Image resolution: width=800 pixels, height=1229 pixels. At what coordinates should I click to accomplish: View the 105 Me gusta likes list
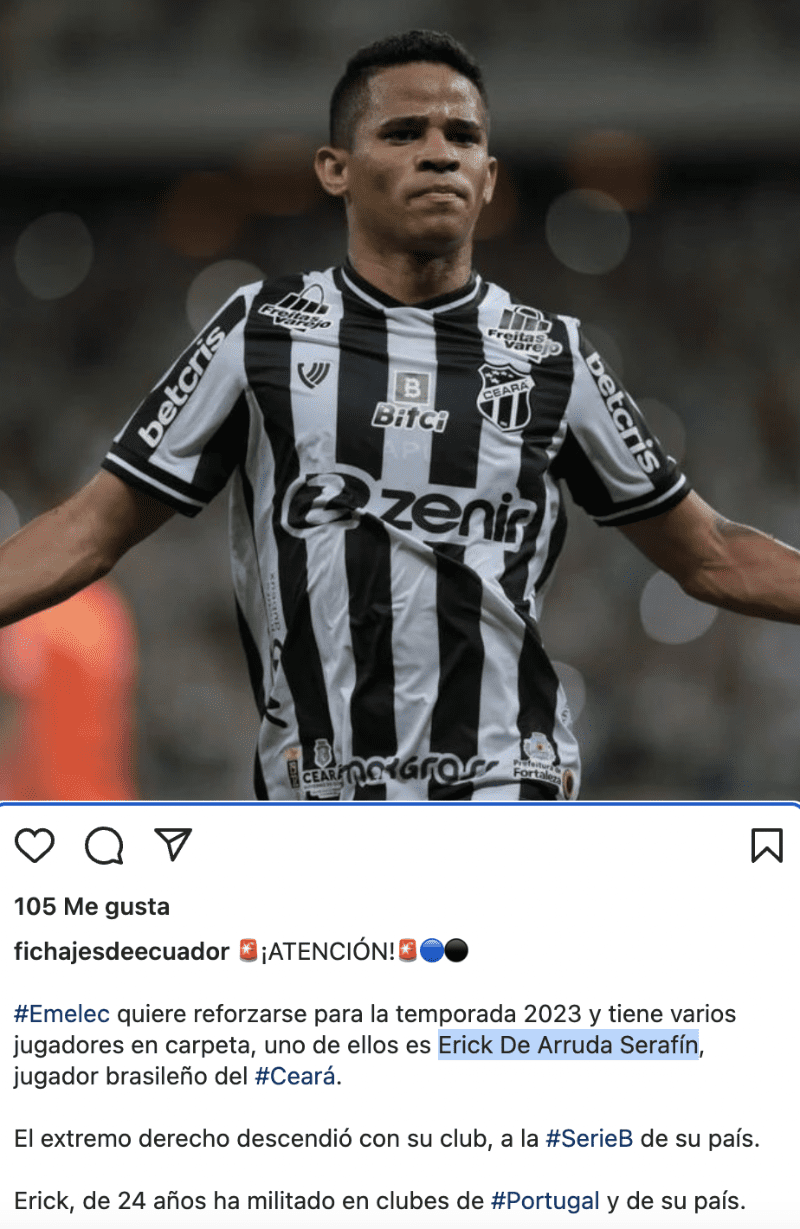92,907
